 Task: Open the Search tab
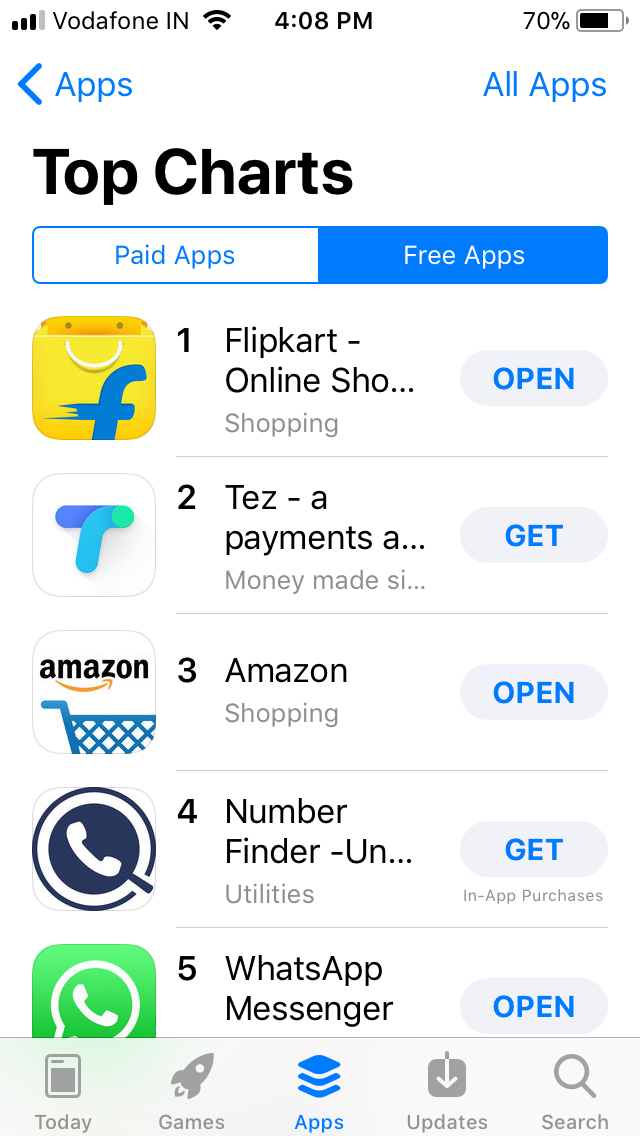point(575,1092)
